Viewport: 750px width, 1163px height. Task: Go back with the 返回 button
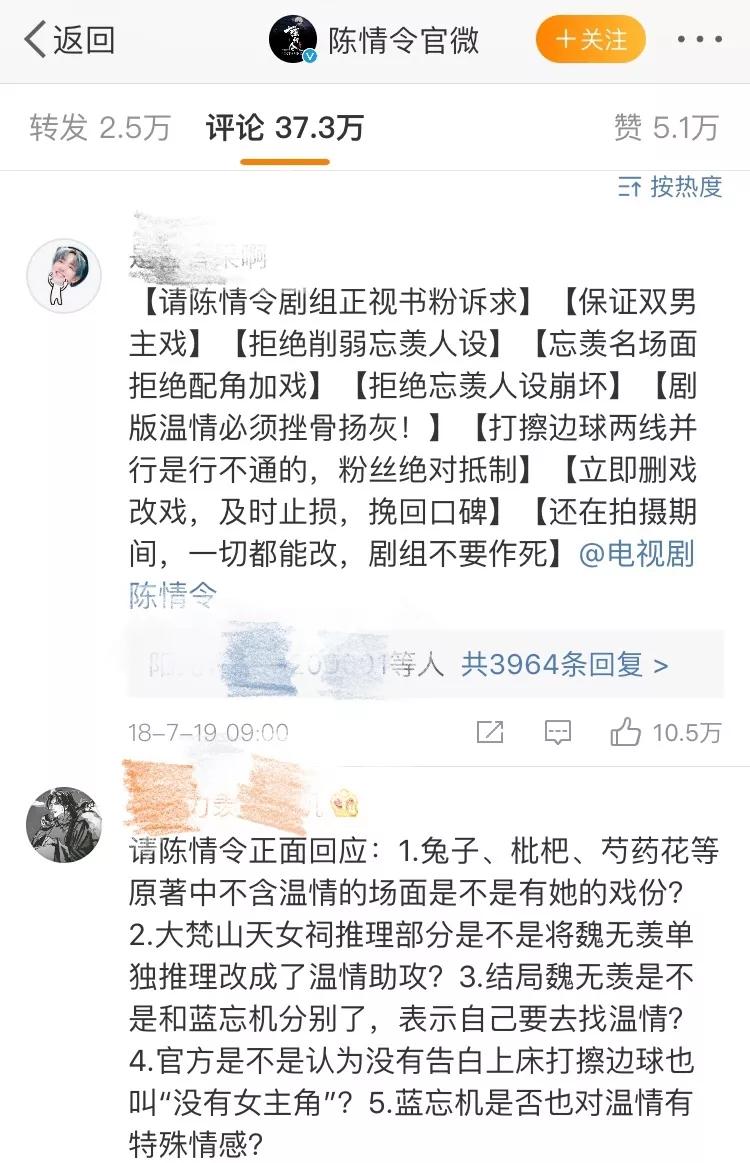(70, 40)
